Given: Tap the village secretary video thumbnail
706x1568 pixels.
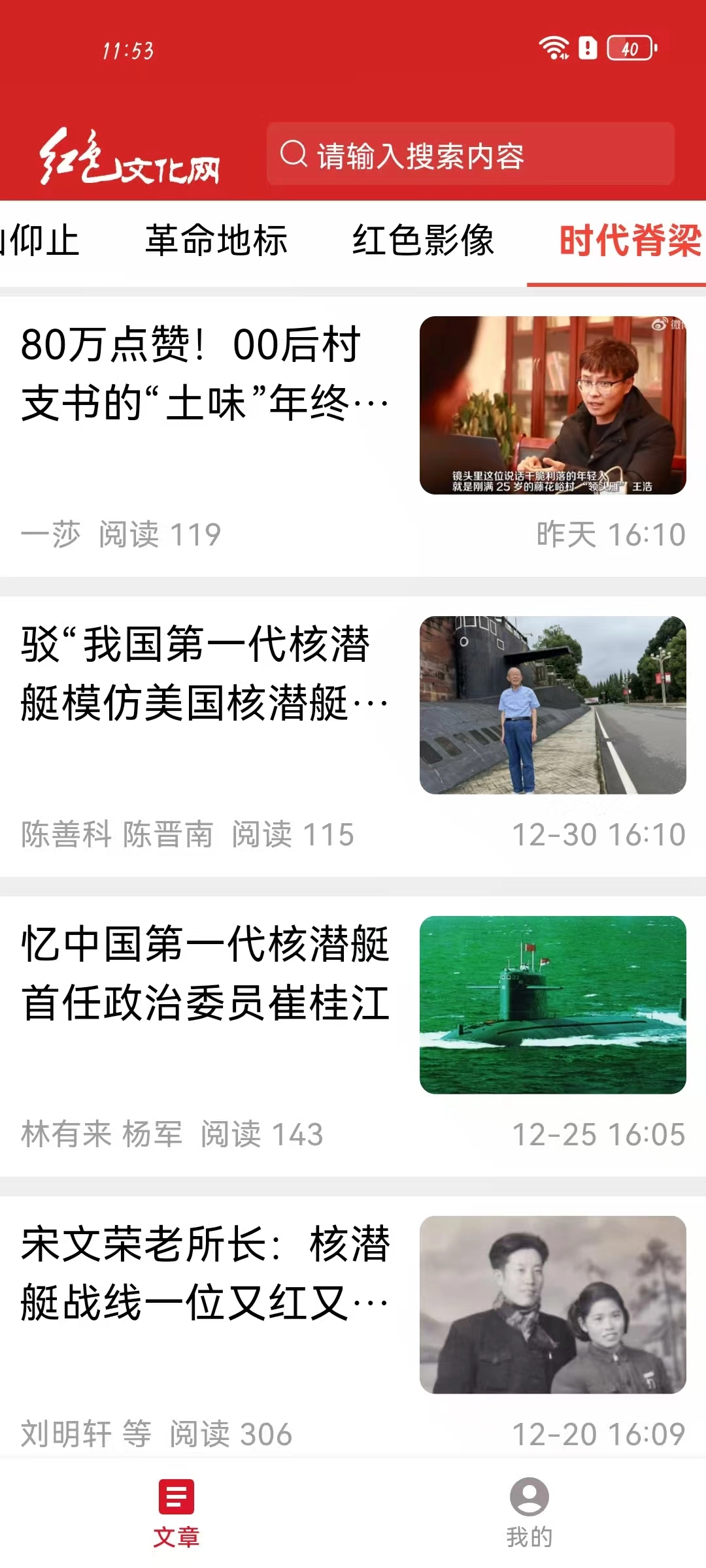Looking at the screenshot, I should tap(556, 405).
